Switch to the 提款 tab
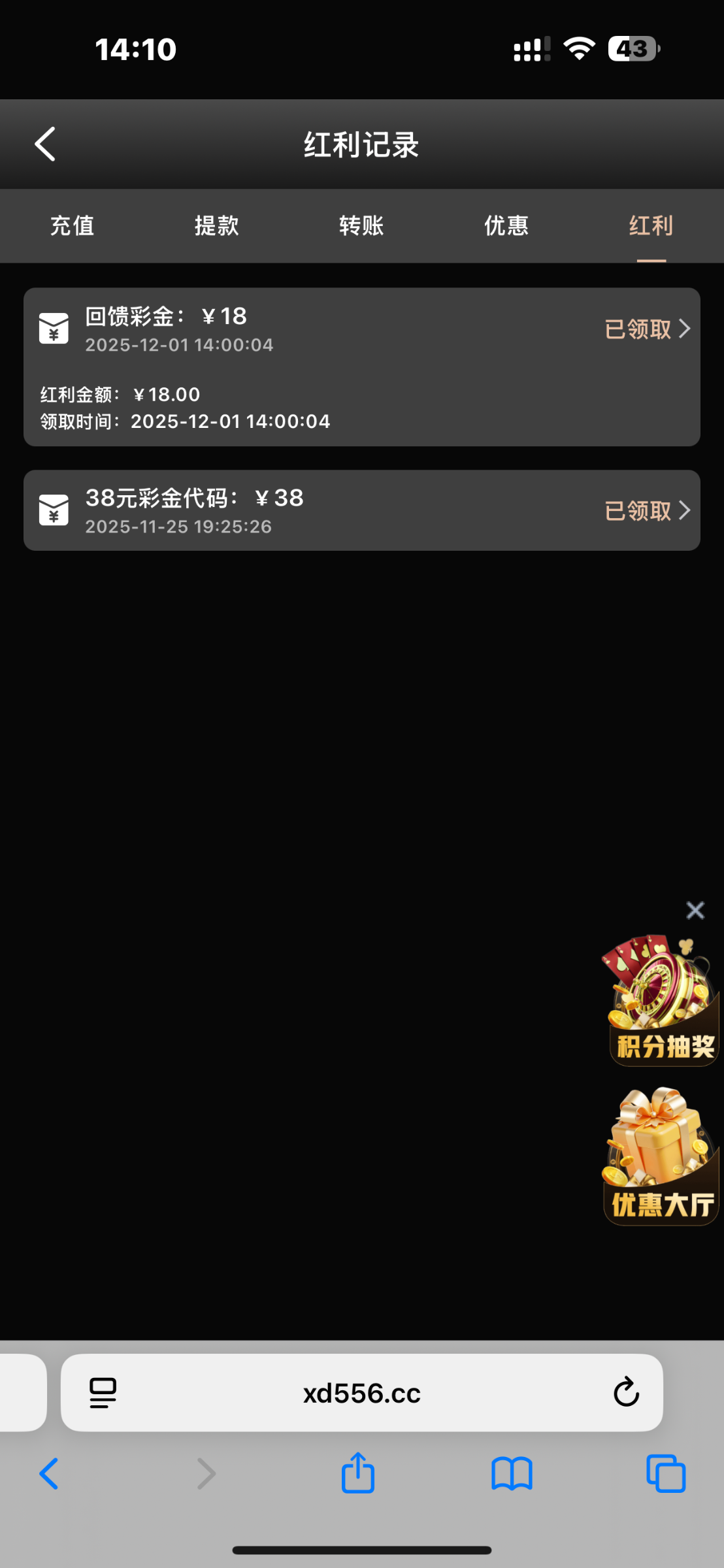The height and width of the screenshot is (1568, 724). [x=217, y=226]
